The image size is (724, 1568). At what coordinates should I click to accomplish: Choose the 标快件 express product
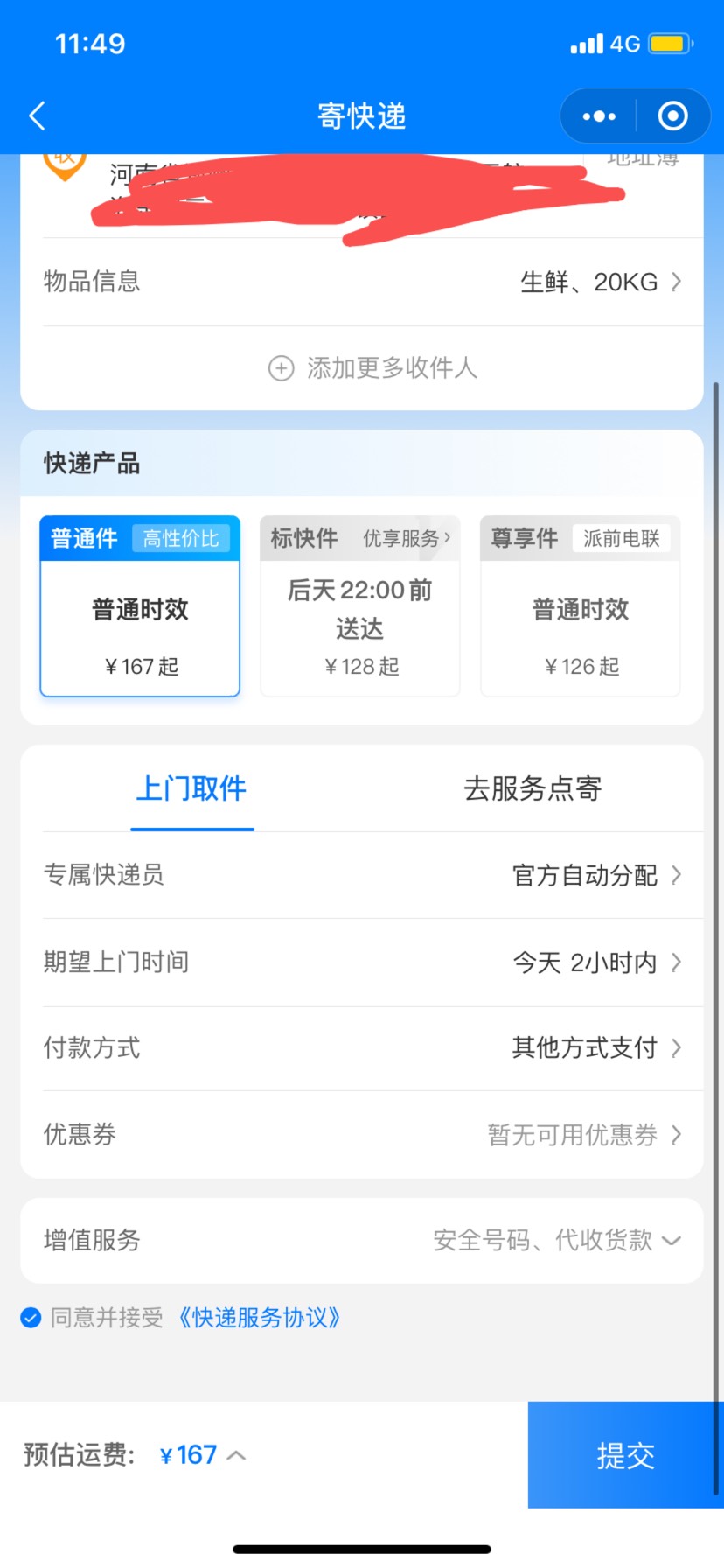click(x=360, y=606)
